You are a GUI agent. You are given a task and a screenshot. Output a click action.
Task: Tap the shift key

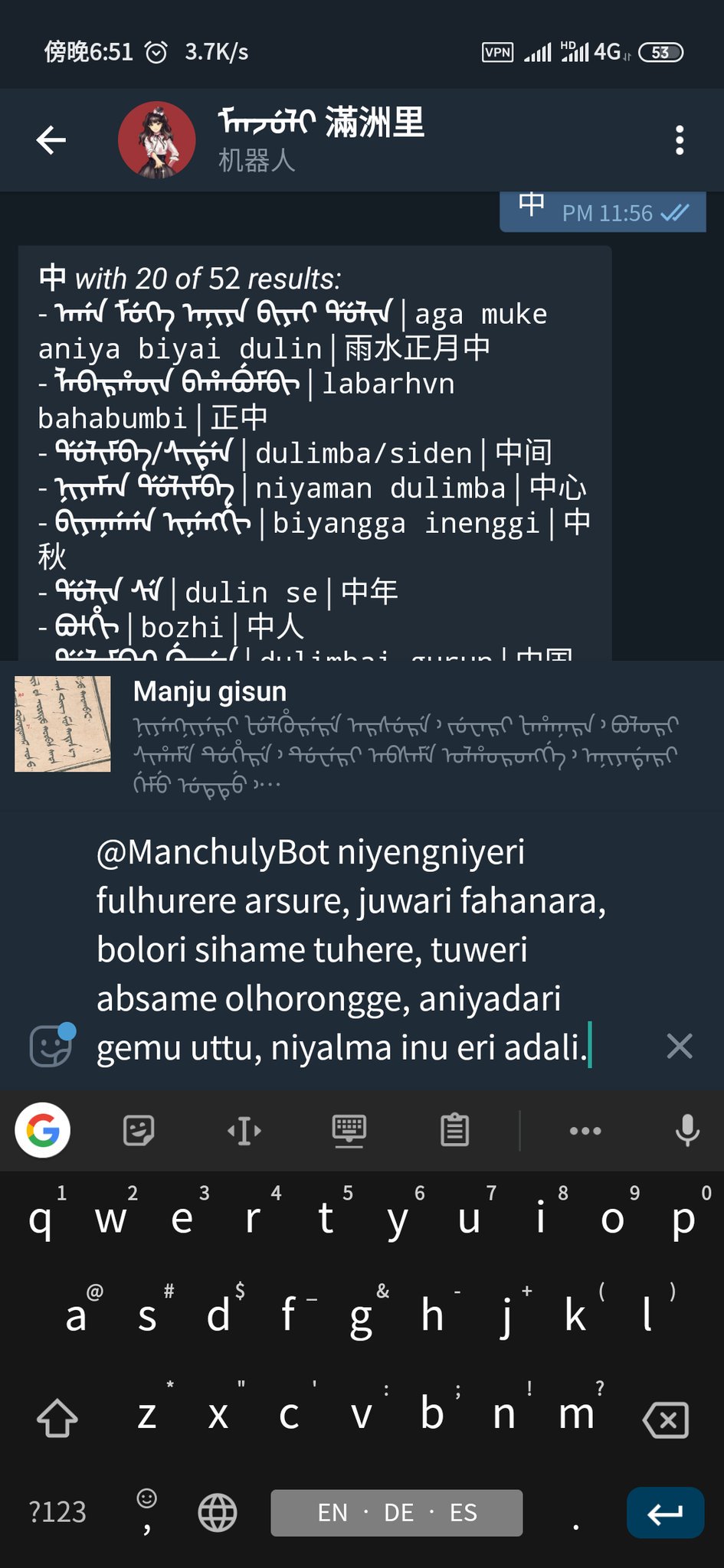[57, 1419]
